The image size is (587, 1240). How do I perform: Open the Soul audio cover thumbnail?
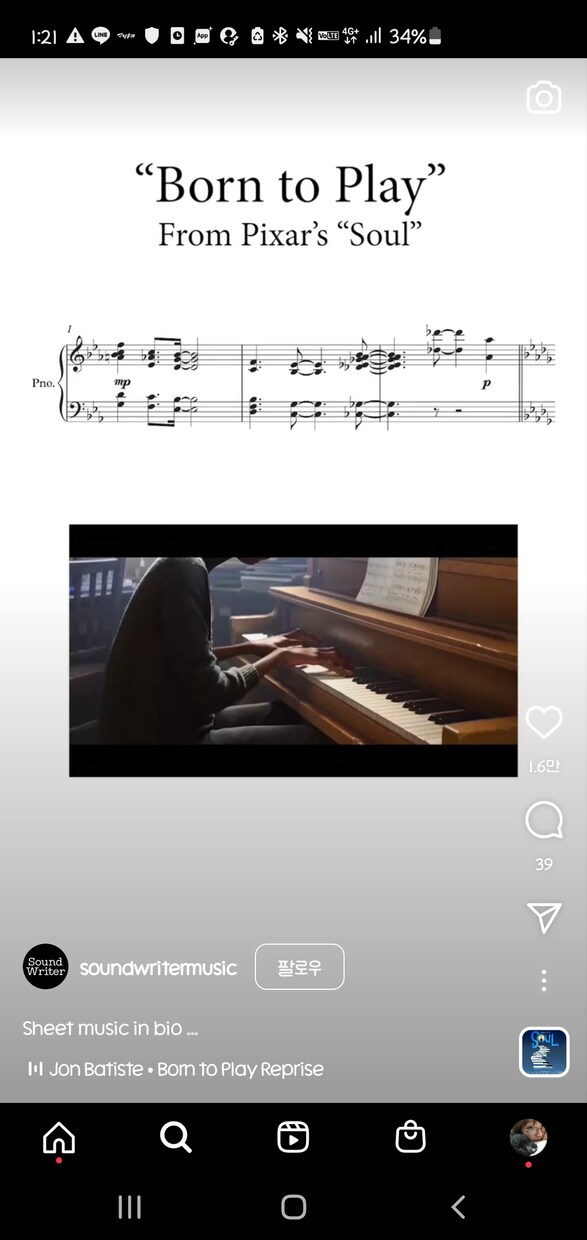pos(544,1052)
